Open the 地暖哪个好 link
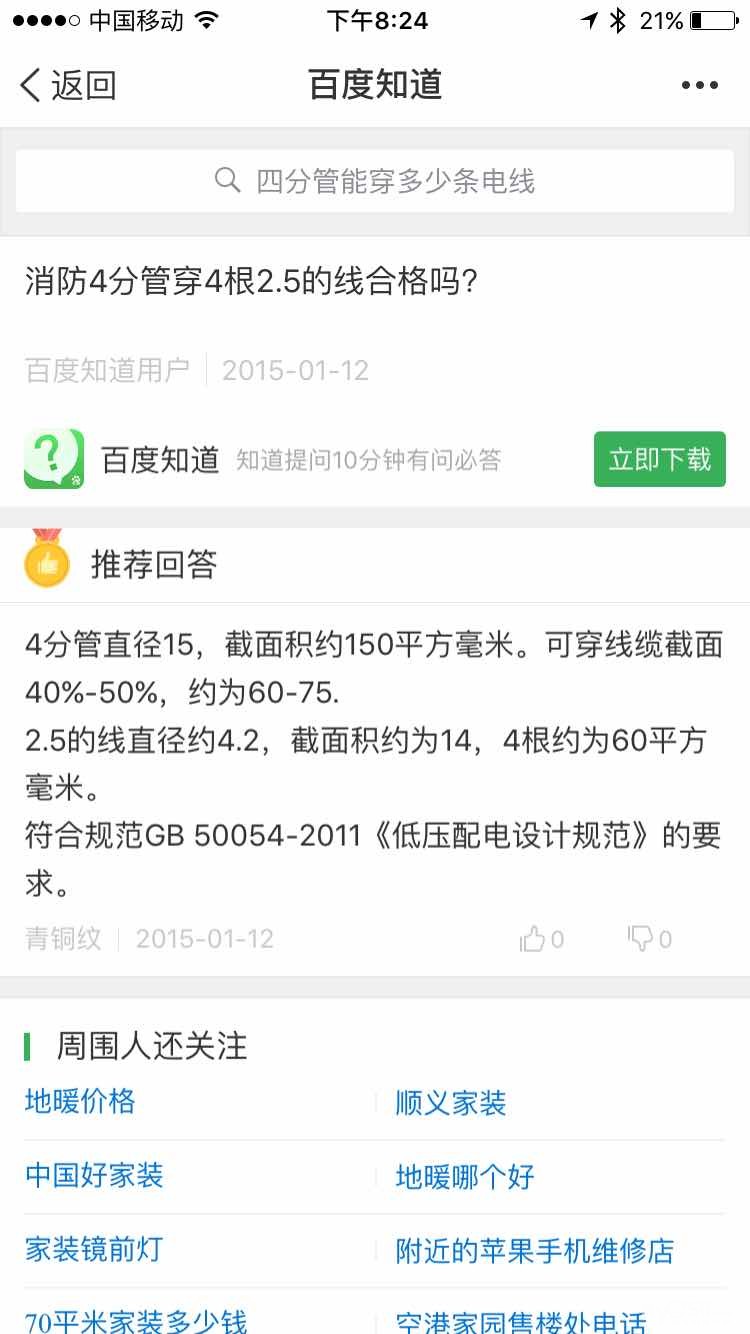This screenshot has width=750, height=1334. (x=465, y=1177)
